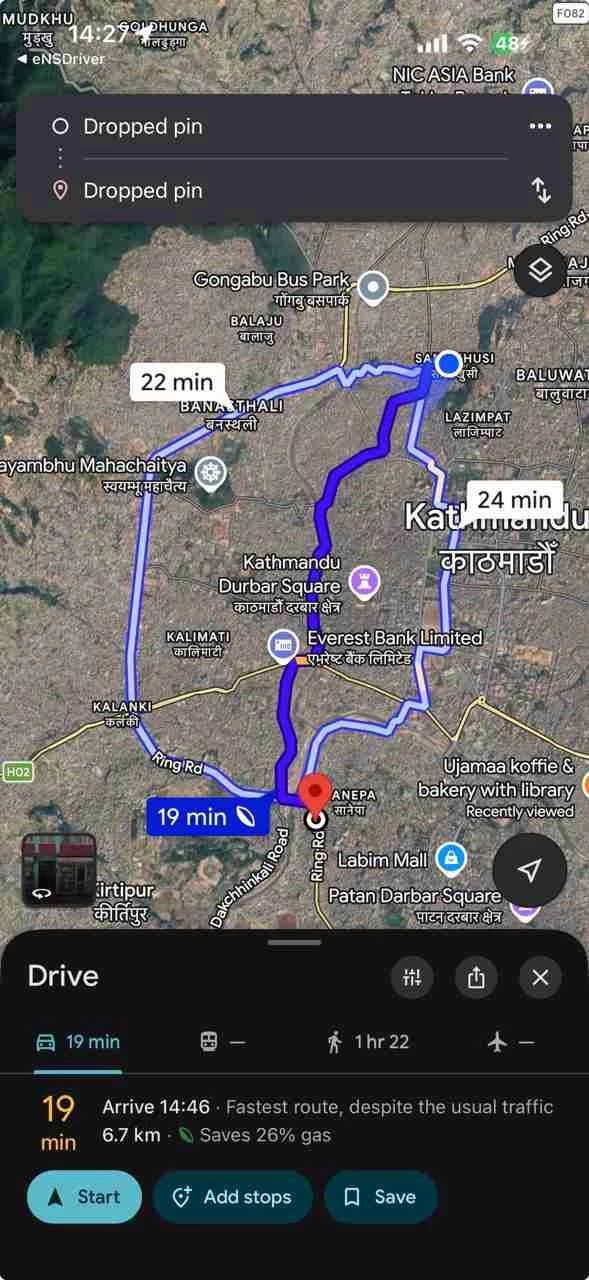Open Gongabu Bus Park marker
The image size is (589, 1280).
click(x=373, y=287)
